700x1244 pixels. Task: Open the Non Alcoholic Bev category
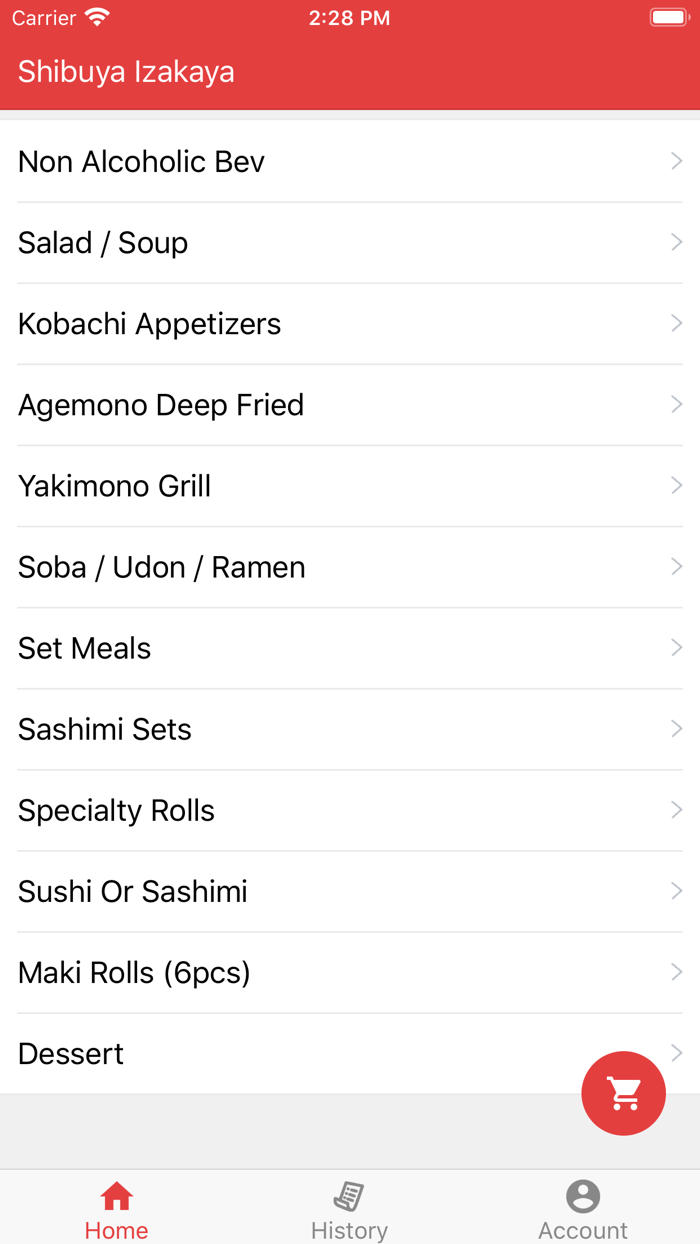(x=350, y=162)
